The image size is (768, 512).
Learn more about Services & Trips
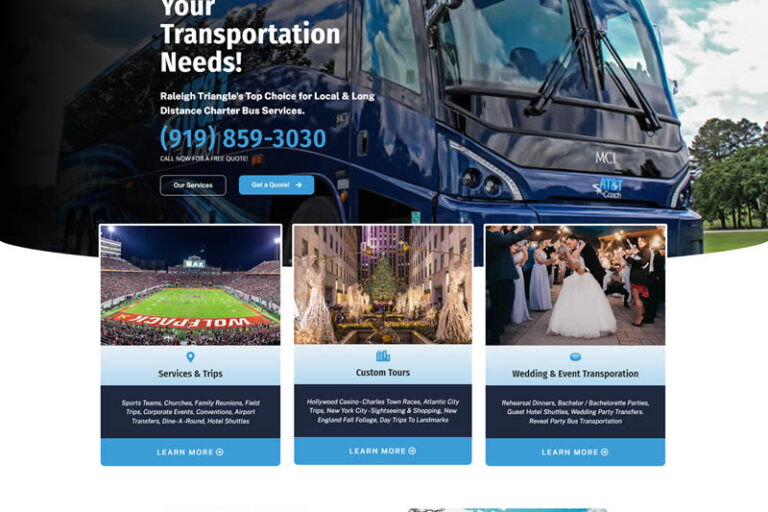[x=190, y=452]
